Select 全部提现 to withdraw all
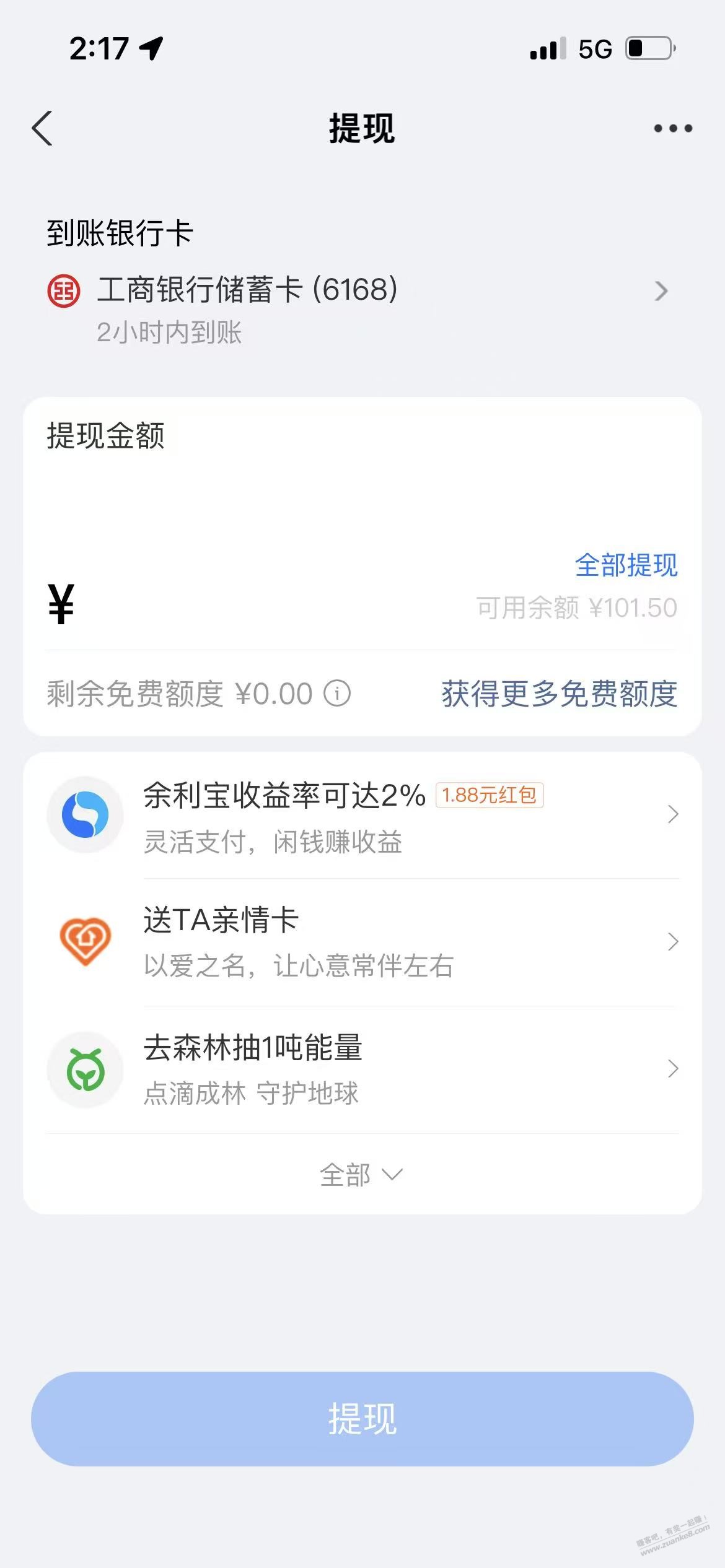725x1568 pixels. tap(626, 565)
